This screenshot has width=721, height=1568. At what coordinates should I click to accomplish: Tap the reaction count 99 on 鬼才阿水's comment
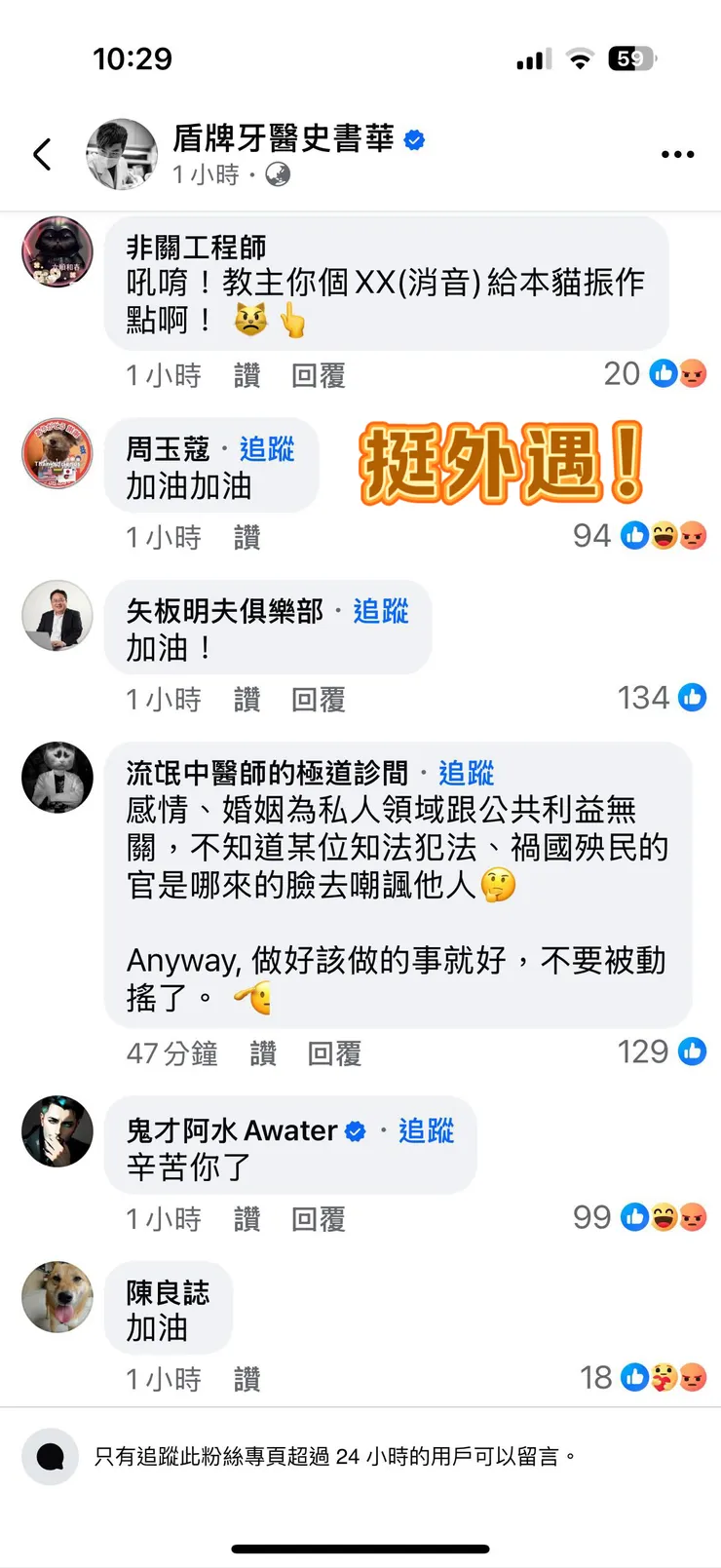(591, 1217)
